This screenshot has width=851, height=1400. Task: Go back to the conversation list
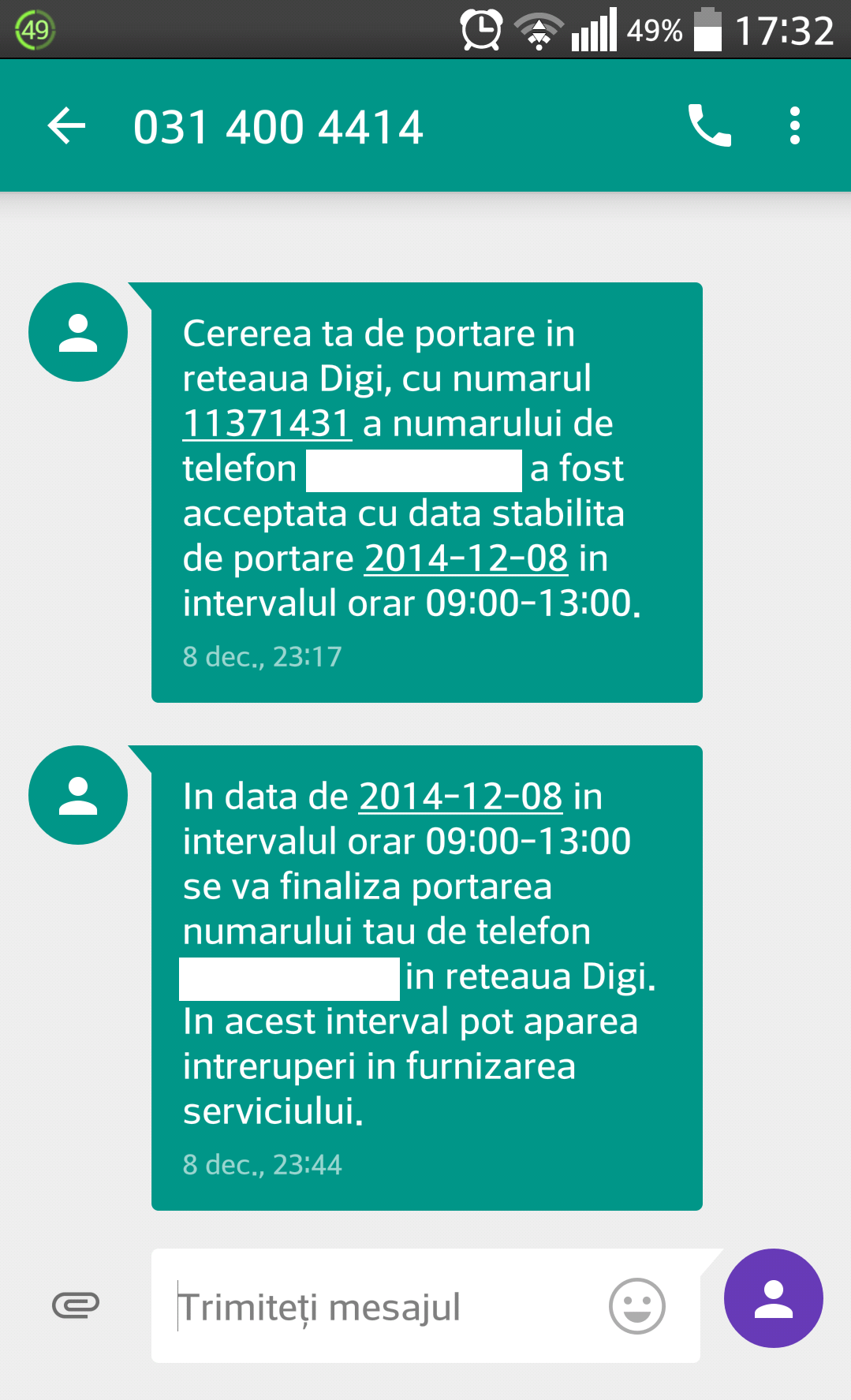point(66,126)
